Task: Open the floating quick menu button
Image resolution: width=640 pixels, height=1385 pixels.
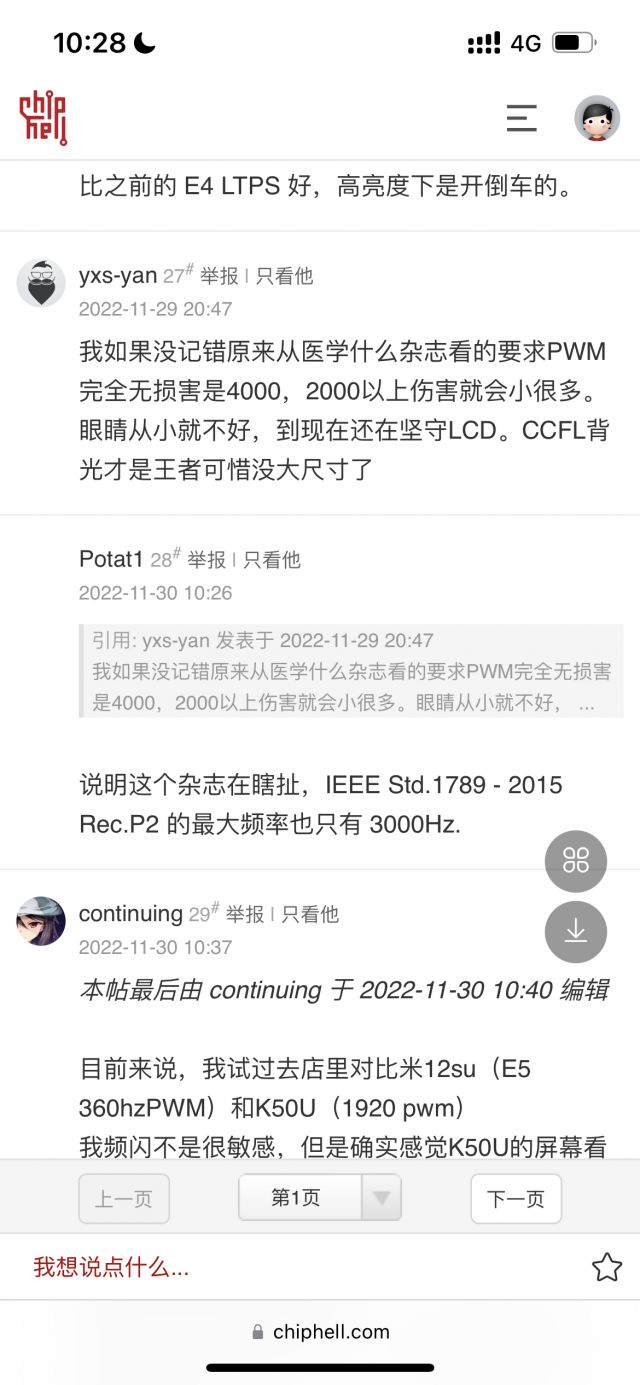Action: 576,861
